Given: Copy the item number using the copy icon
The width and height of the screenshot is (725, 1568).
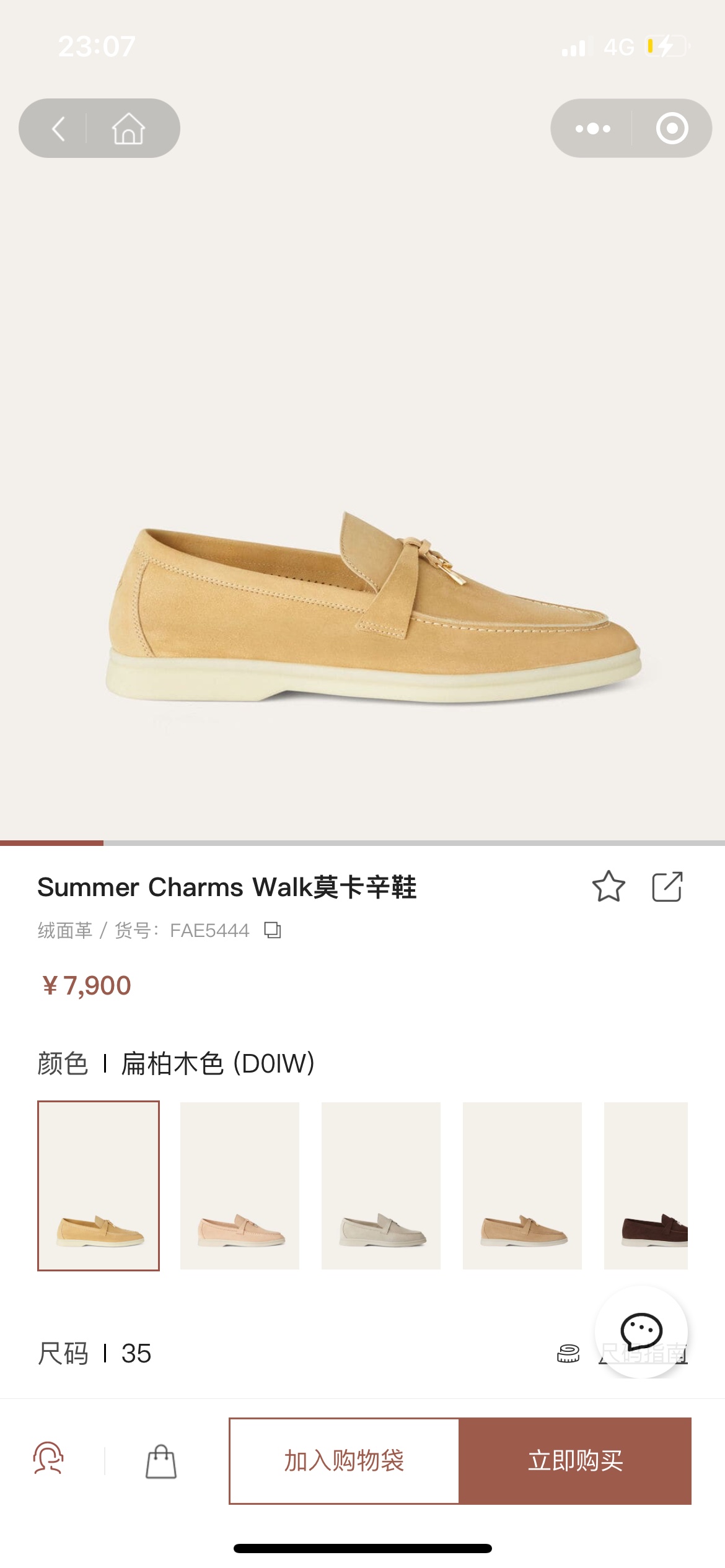Looking at the screenshot, I should [274, 930].
